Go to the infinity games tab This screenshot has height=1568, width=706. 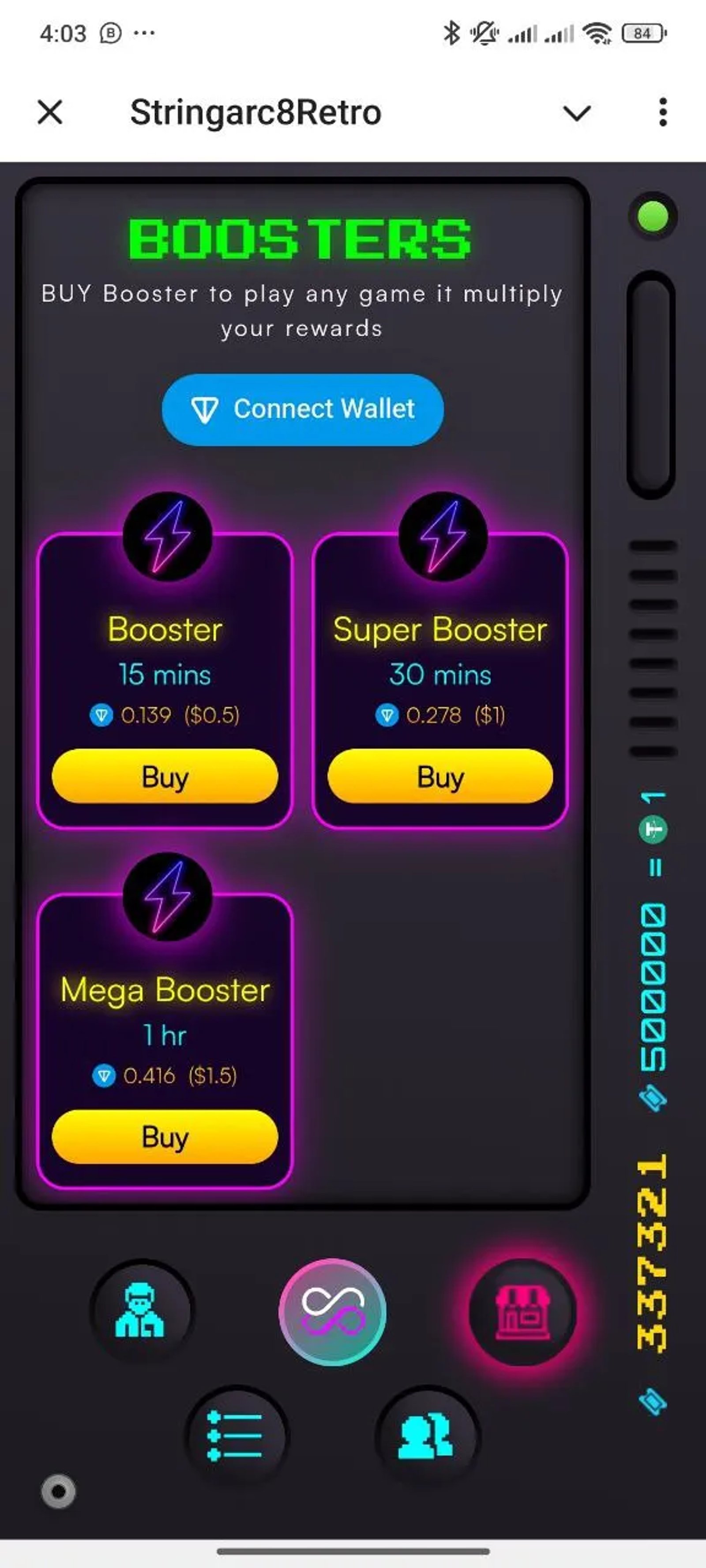pyautogui.click(x=333, y=1312)
